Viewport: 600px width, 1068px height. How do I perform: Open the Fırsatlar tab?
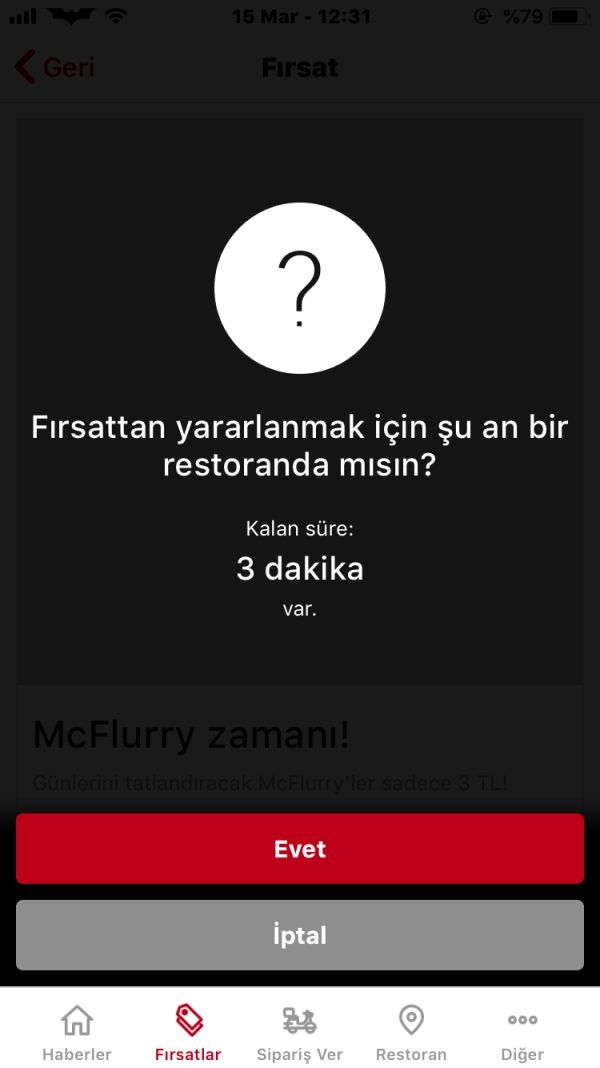(188, 1033)
